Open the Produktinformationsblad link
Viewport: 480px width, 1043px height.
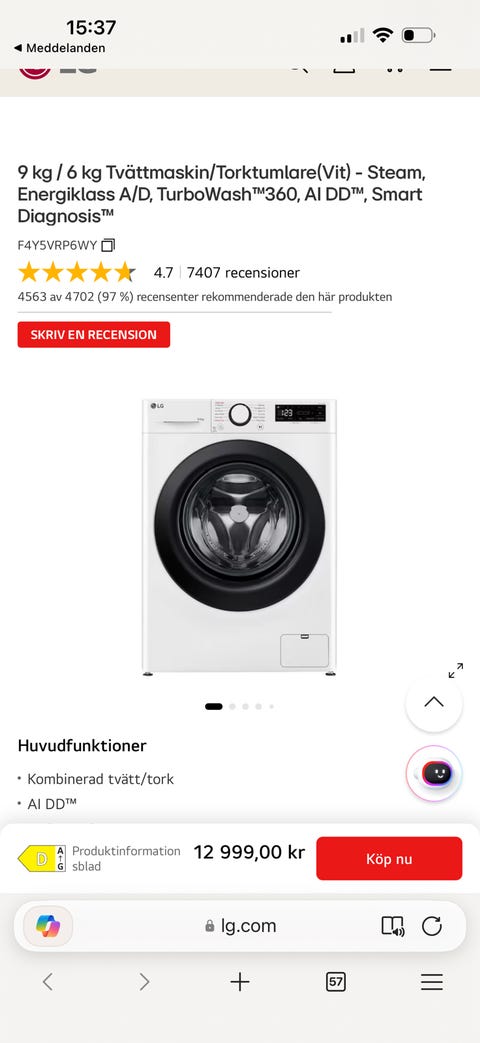(x=126, y=859)
